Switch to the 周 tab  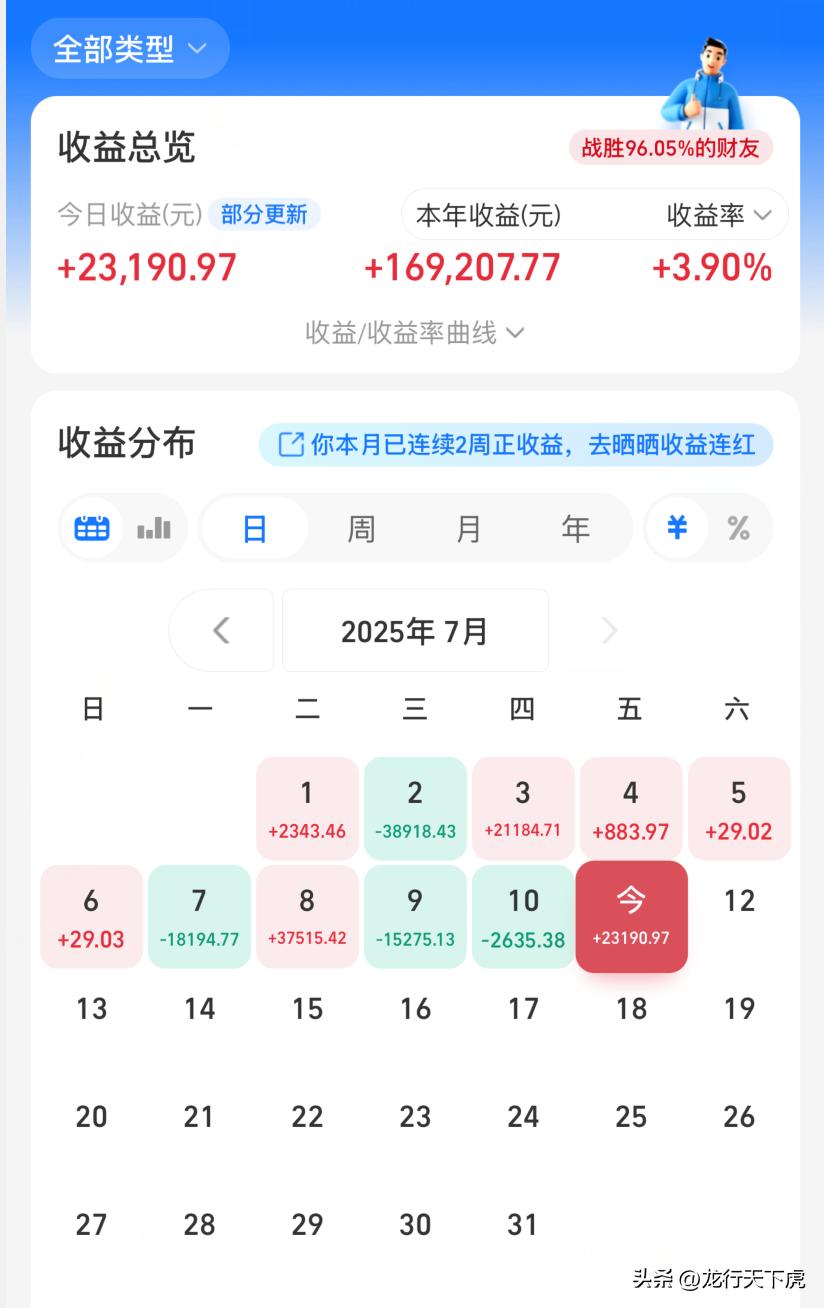point(362,528)
